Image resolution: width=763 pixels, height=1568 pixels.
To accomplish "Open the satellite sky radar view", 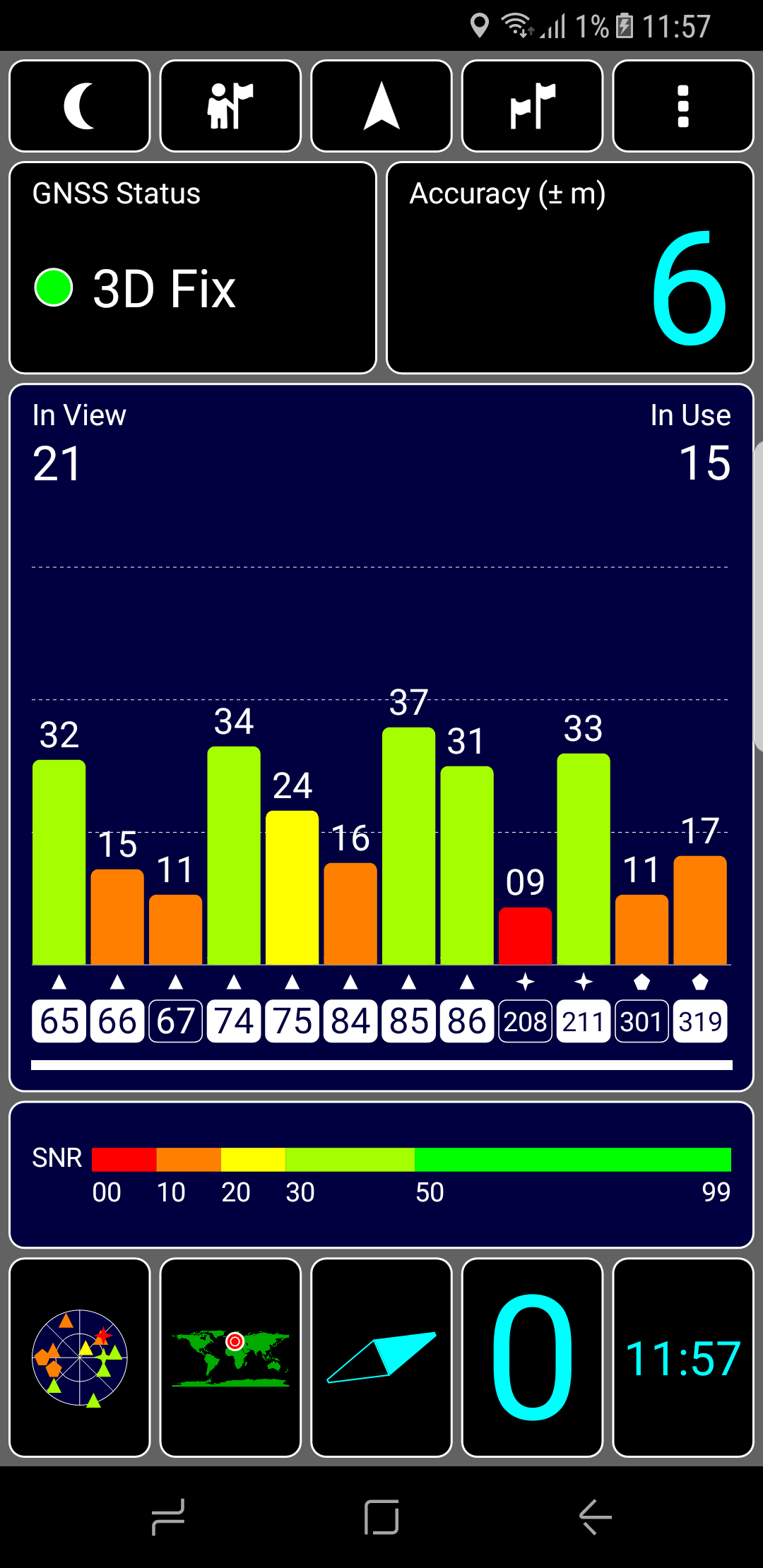I will coord(80,1358).
